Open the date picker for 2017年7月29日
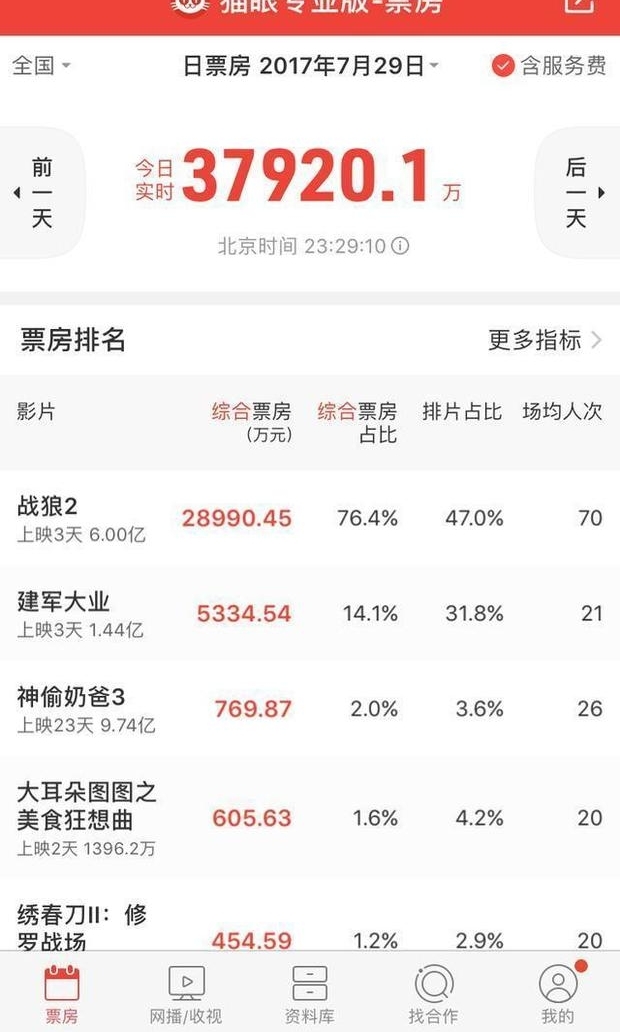 (311, 66)
